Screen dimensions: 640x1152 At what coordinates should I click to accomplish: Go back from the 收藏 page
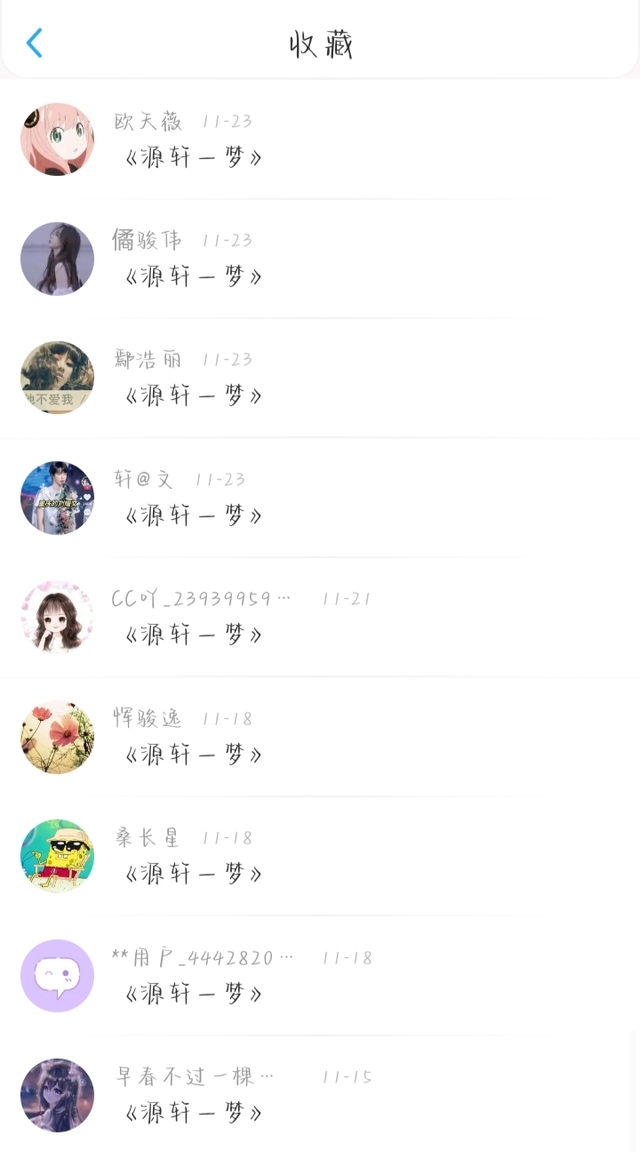pyautogui.click(x=35, y=43)
